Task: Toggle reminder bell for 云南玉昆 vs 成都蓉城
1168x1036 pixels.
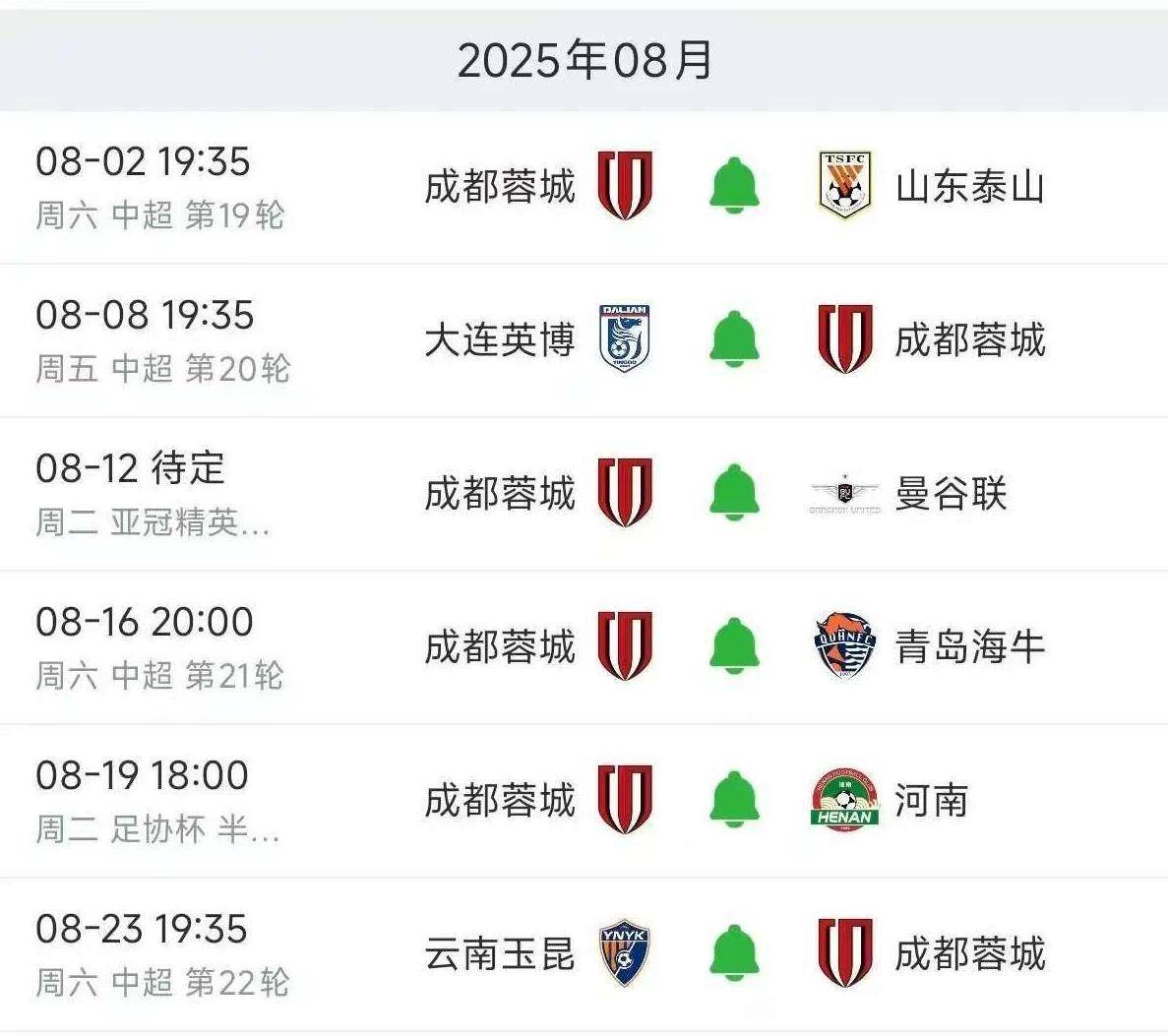Action: 734,953
